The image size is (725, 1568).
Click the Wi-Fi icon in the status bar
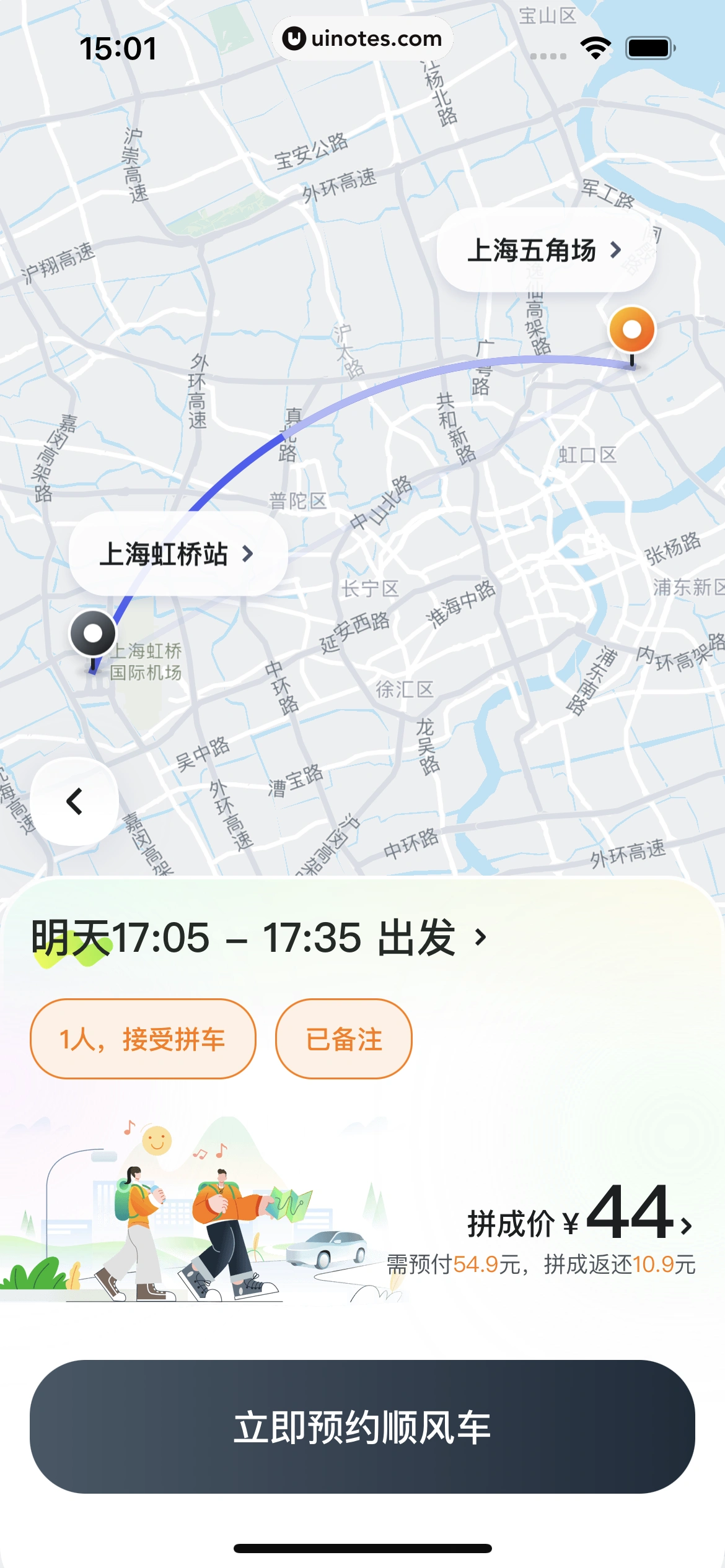tap(595, 46)
